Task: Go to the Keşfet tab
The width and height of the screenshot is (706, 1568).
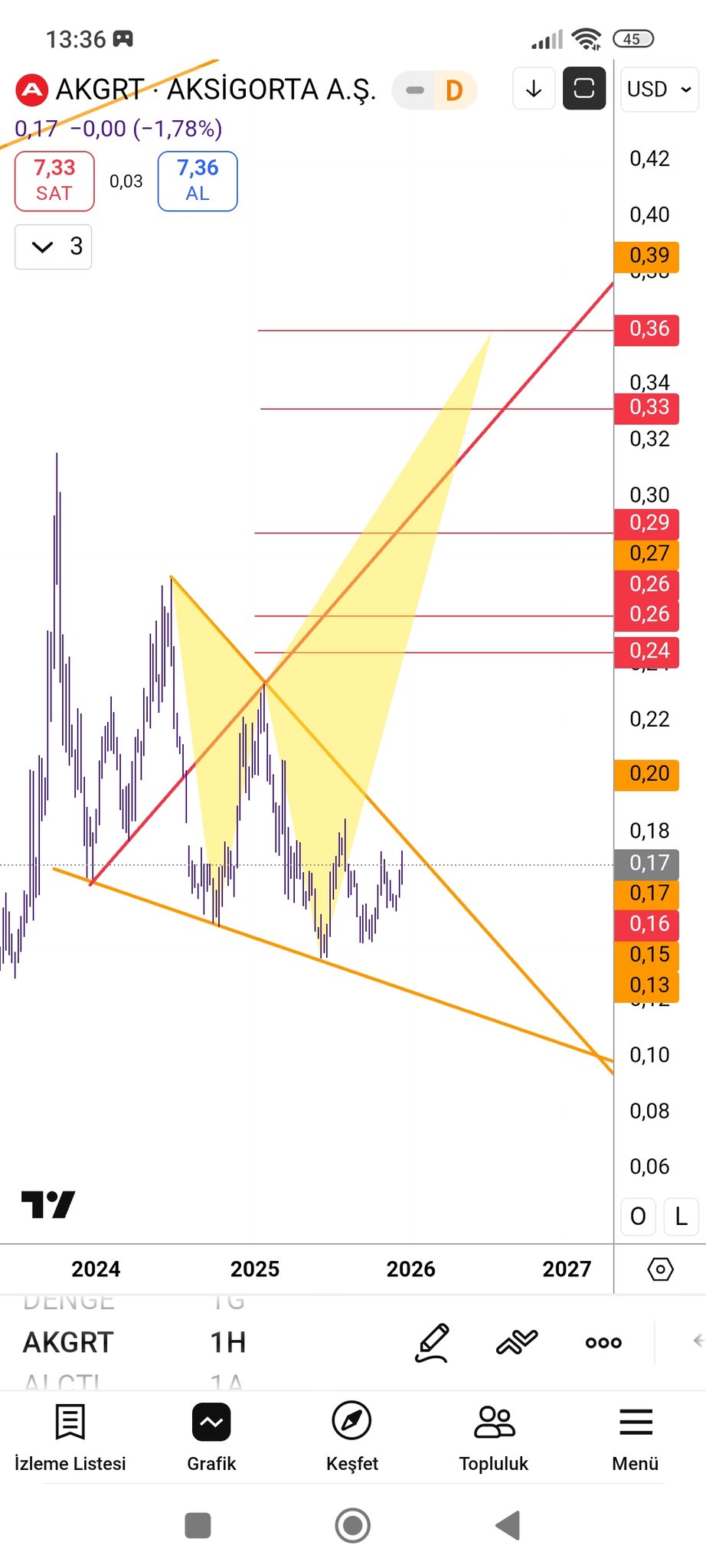Action: [x=351, y=1437]
